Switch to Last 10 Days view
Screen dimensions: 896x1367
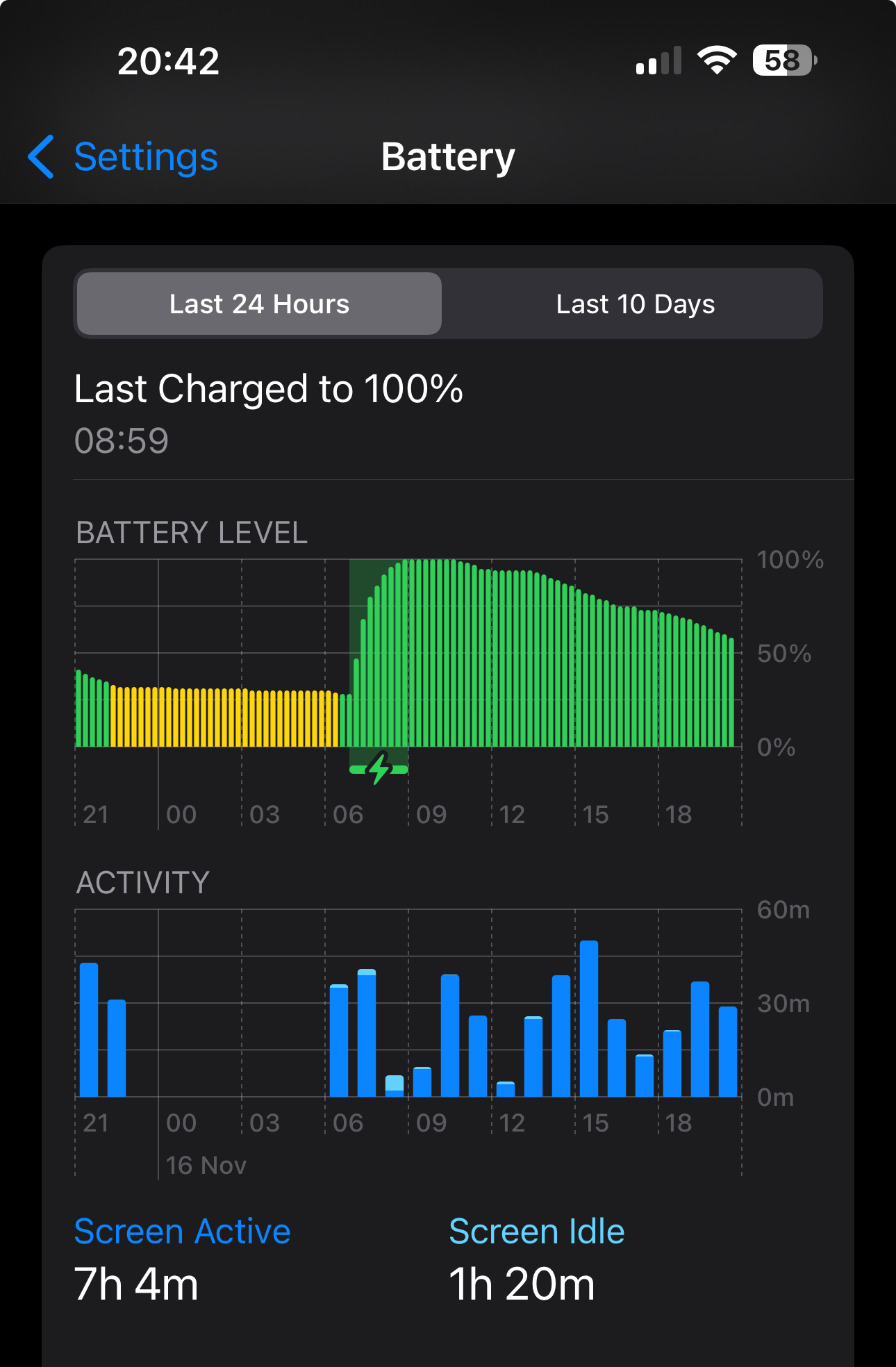point(635,304)
